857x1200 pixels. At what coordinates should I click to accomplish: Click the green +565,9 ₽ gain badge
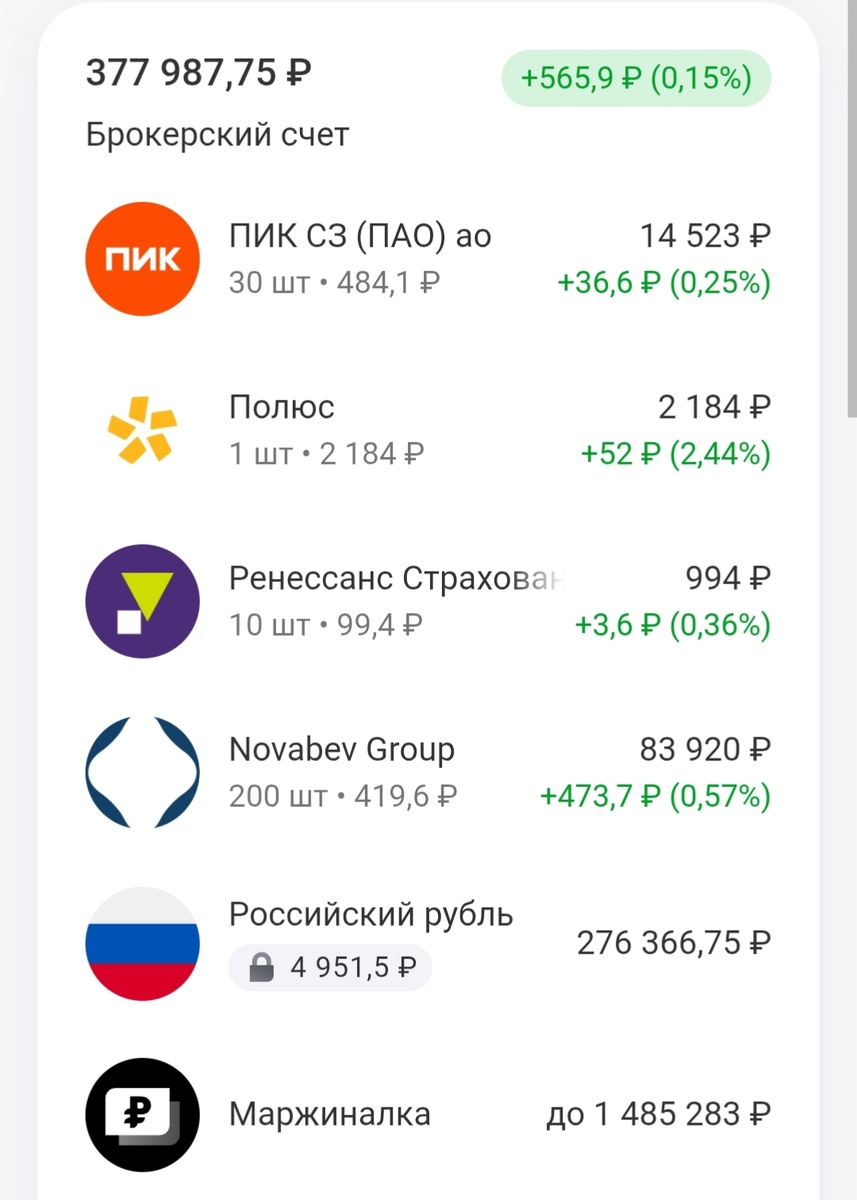coord(636,76)
